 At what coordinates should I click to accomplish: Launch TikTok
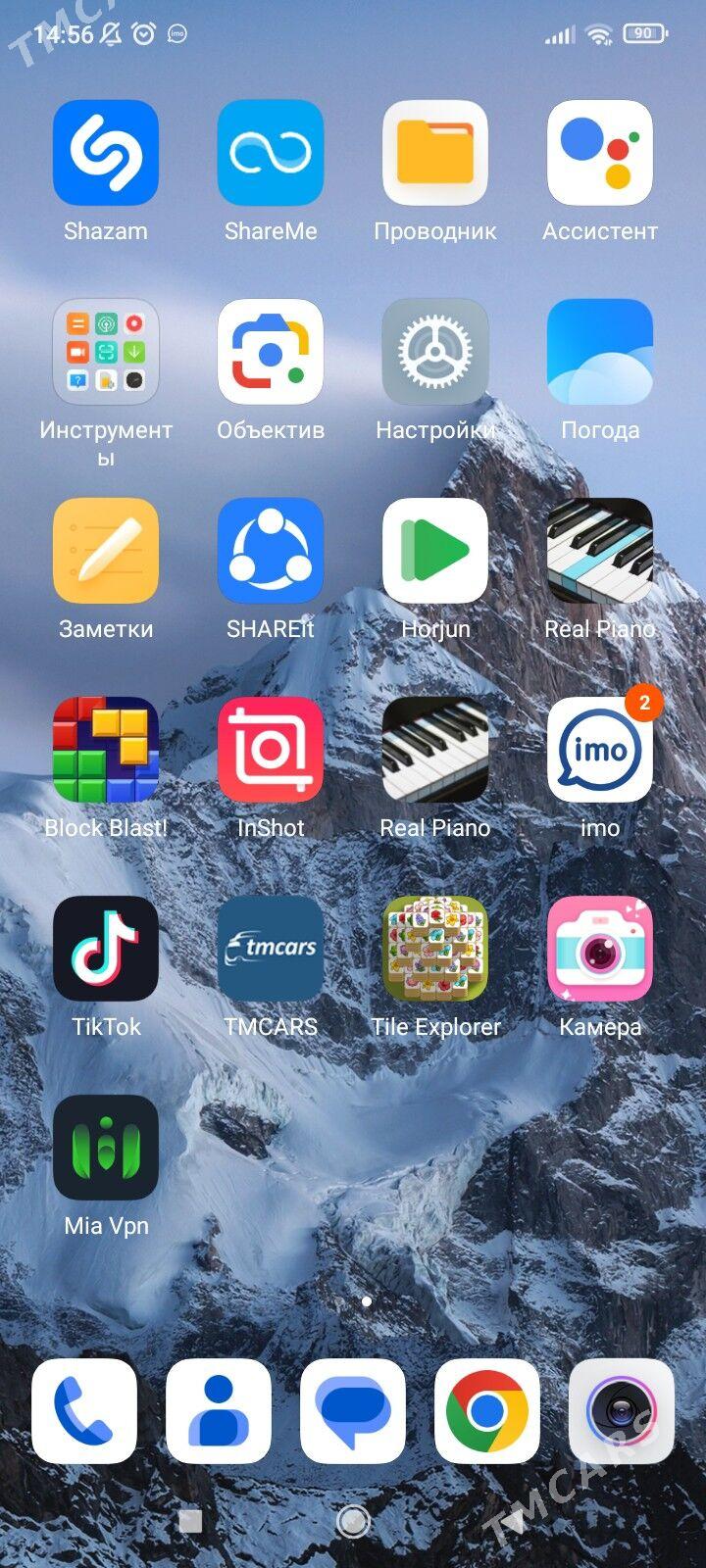(106, 949)
